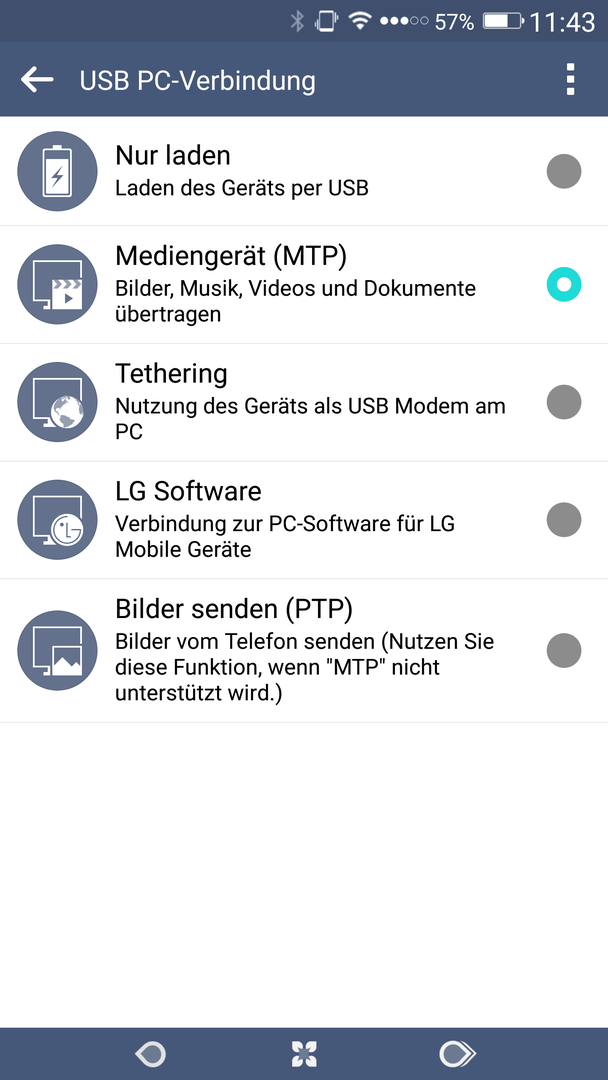Image resolution: width=608 pixels, height=1080 pixels.
Task: Tap the system back navigation button
Action: pos(150,1054)
